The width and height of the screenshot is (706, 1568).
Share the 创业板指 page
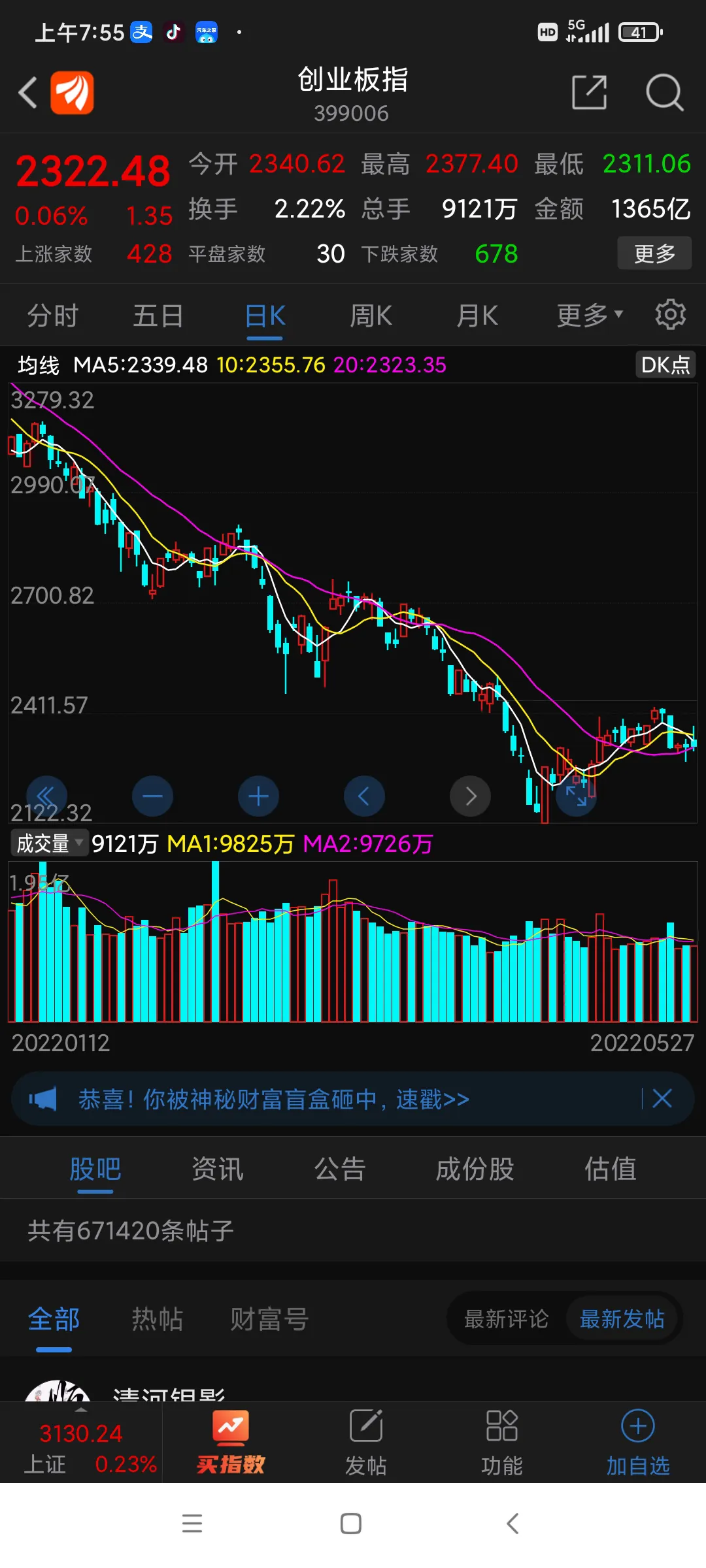pos(589,93)
